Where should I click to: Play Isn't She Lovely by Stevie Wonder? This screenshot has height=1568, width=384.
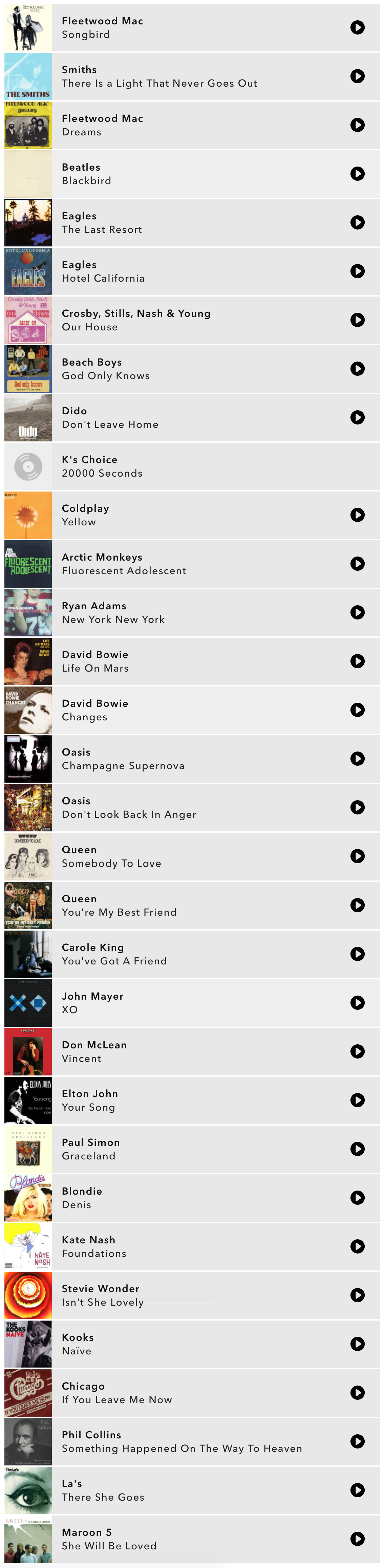[x=357, y=1295]
